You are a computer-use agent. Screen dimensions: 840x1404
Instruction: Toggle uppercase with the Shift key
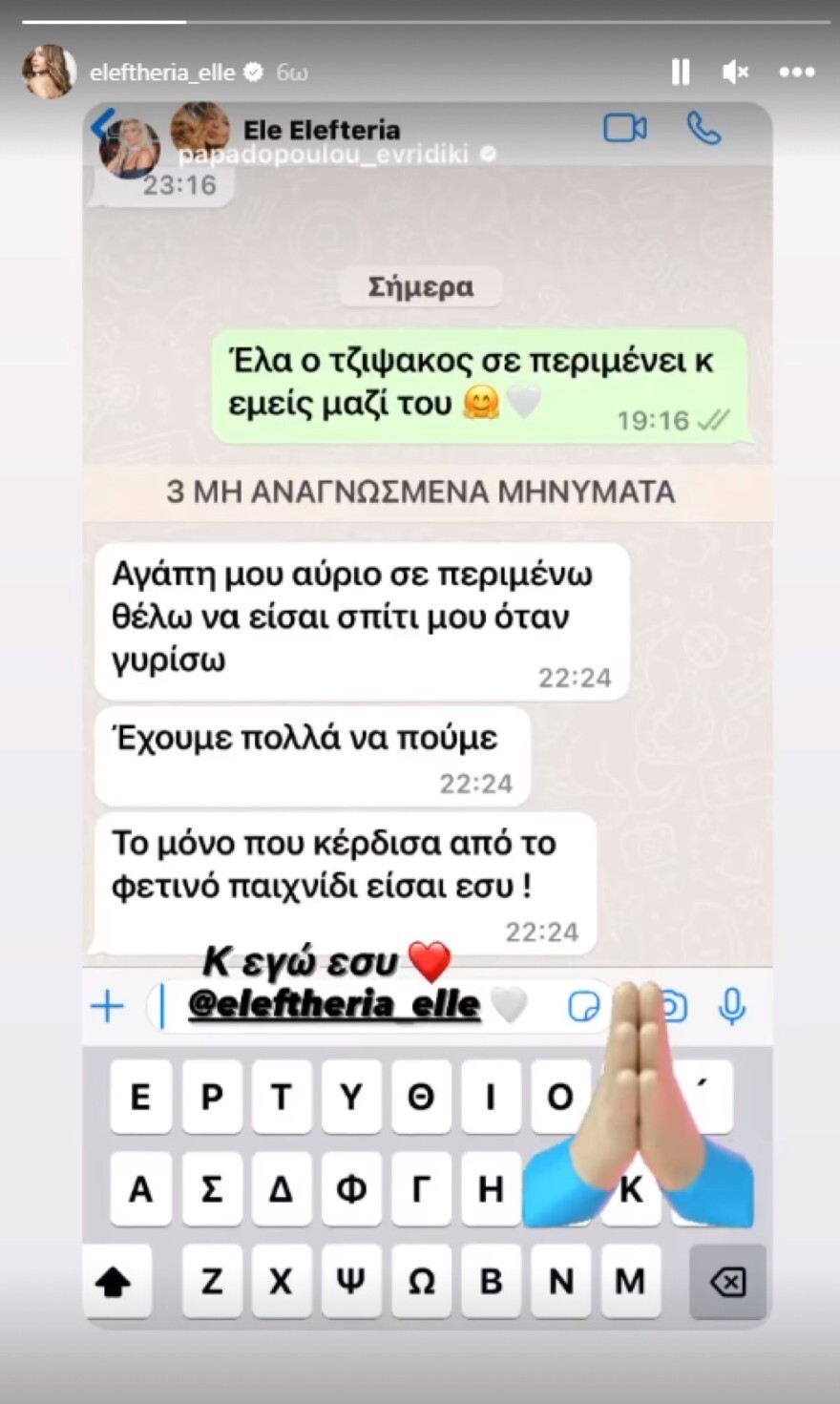(116, 1281)
